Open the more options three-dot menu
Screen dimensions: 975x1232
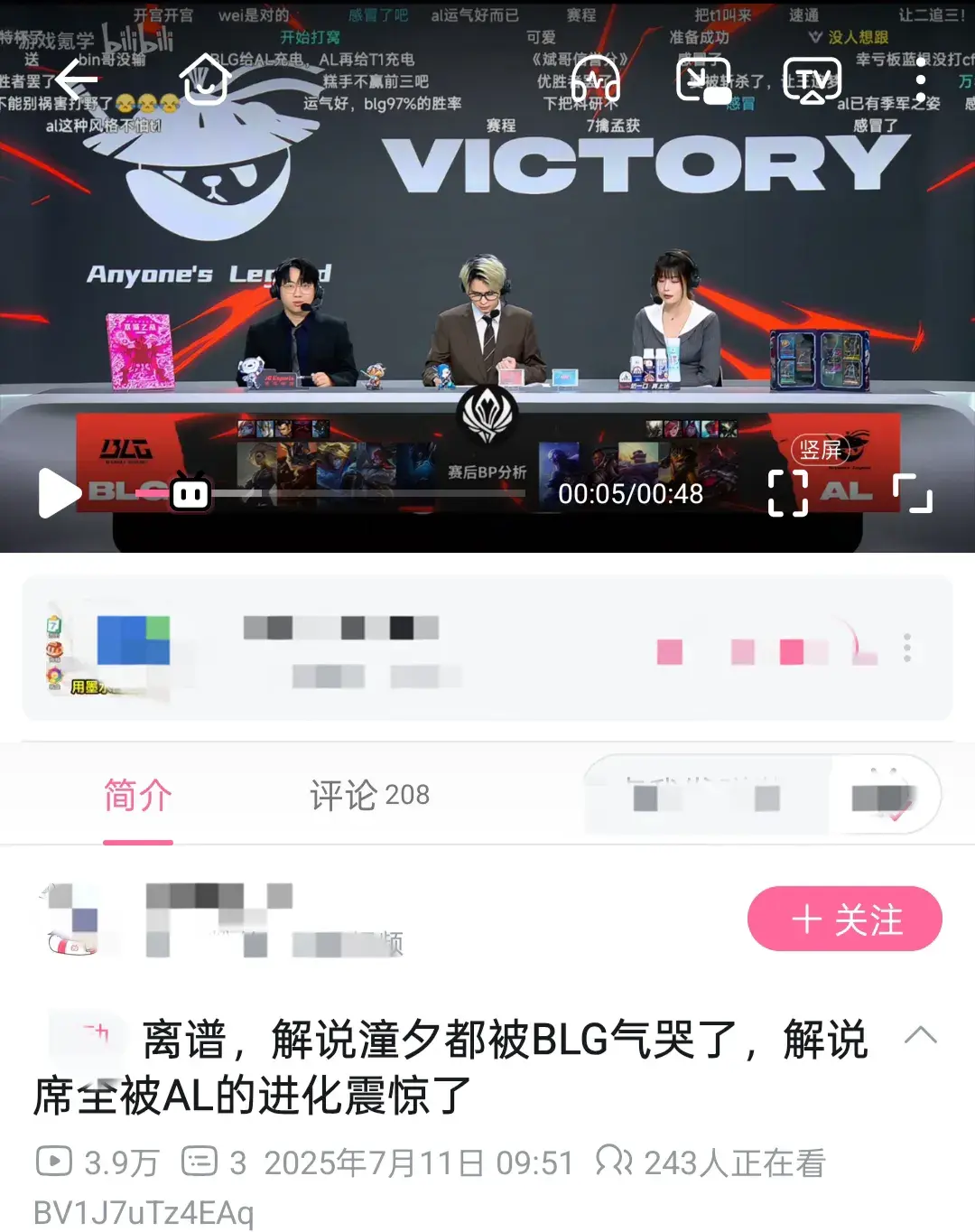point(921,79)
